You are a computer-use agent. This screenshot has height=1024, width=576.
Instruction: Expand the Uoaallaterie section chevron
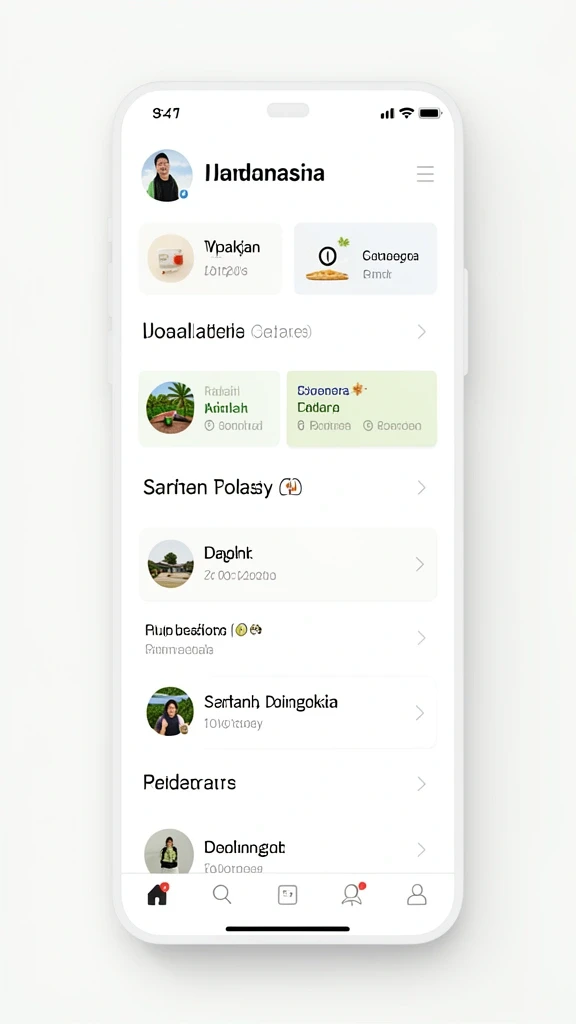click(x=422, y=332)
